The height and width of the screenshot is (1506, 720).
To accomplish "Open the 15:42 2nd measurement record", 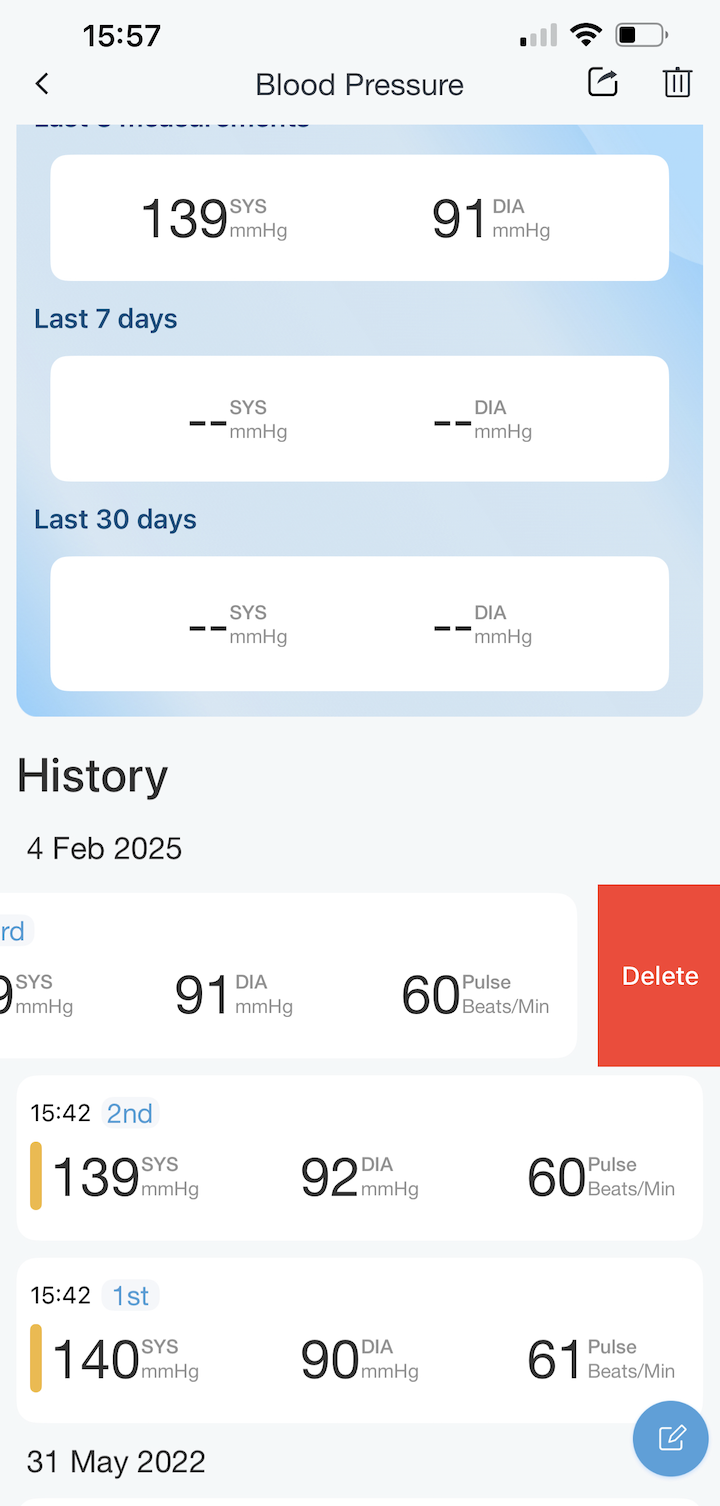I will point(360,1158).
